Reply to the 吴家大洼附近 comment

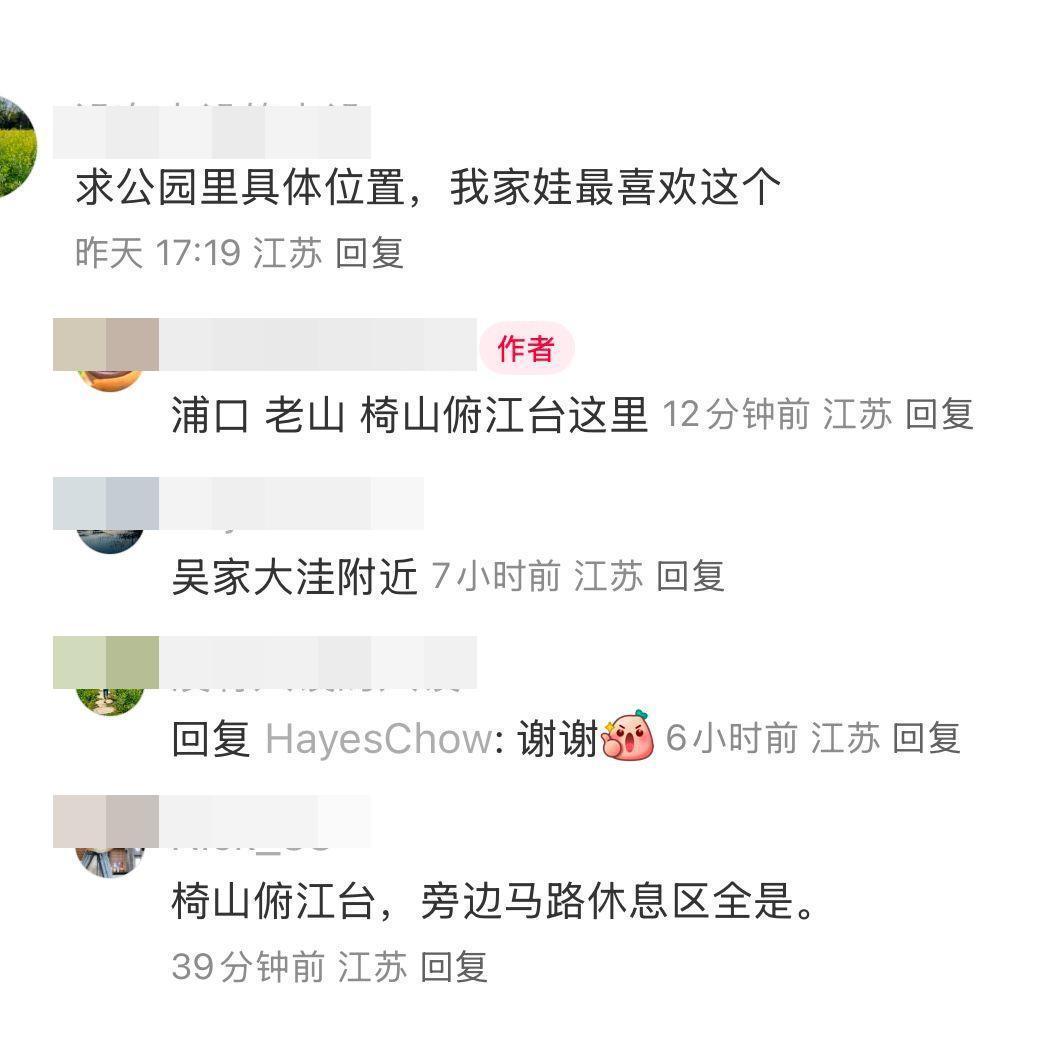click(690, 576)
